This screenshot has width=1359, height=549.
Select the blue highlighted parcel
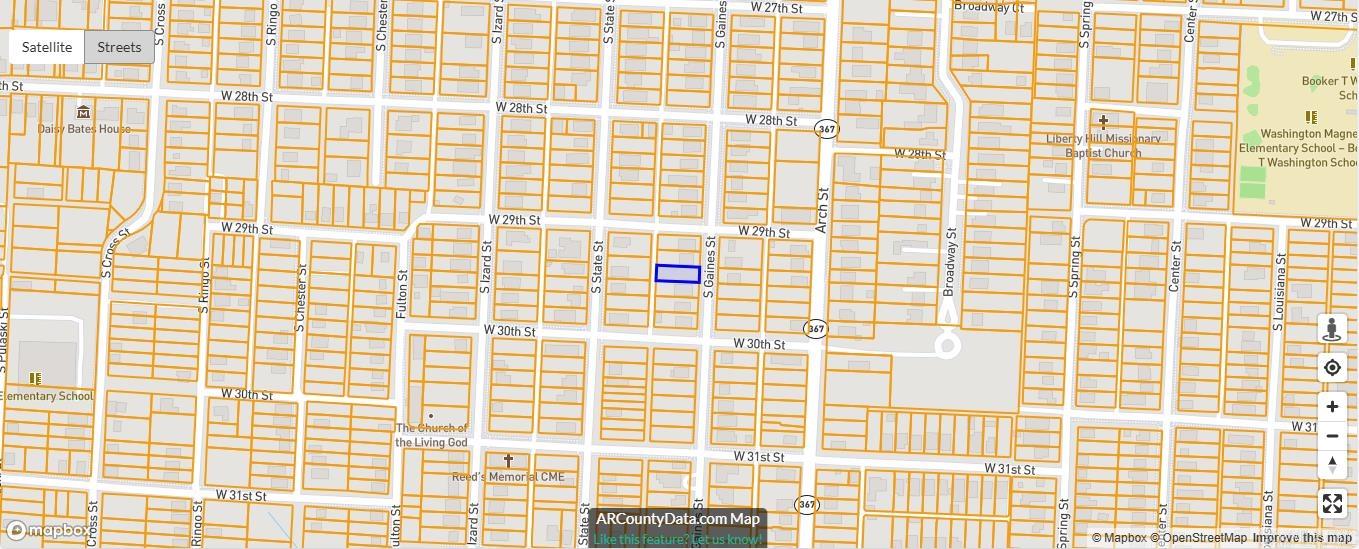point(677,274)
